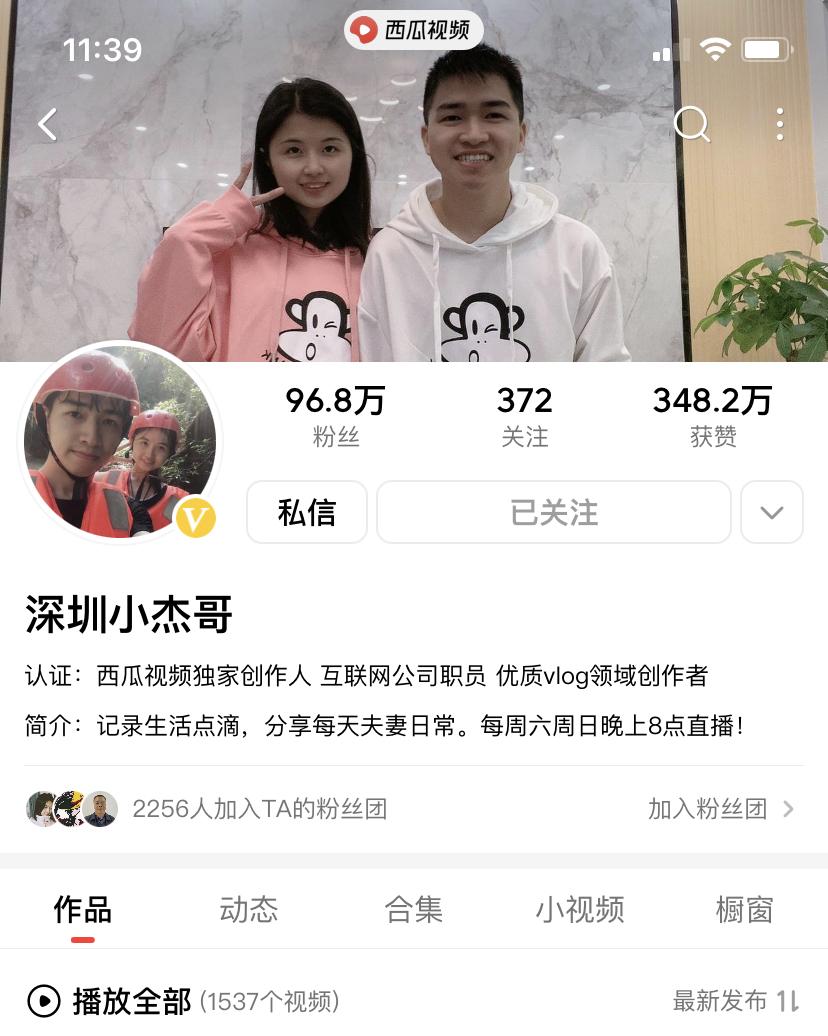The height and width of the screenshot is (1036, 828).
Task: Expand the chevron next to 已关注
Action: [771, 511]
